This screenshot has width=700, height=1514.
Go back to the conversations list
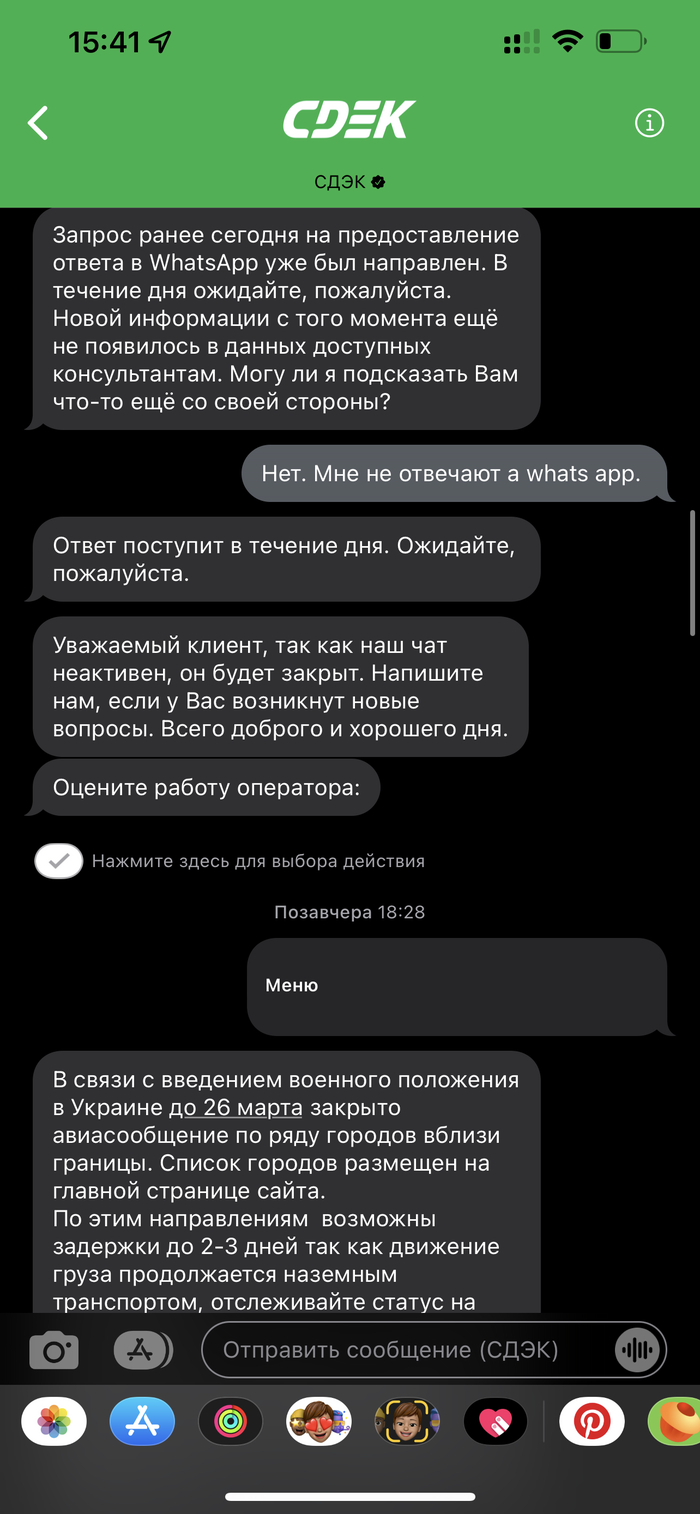pos(38,123)
